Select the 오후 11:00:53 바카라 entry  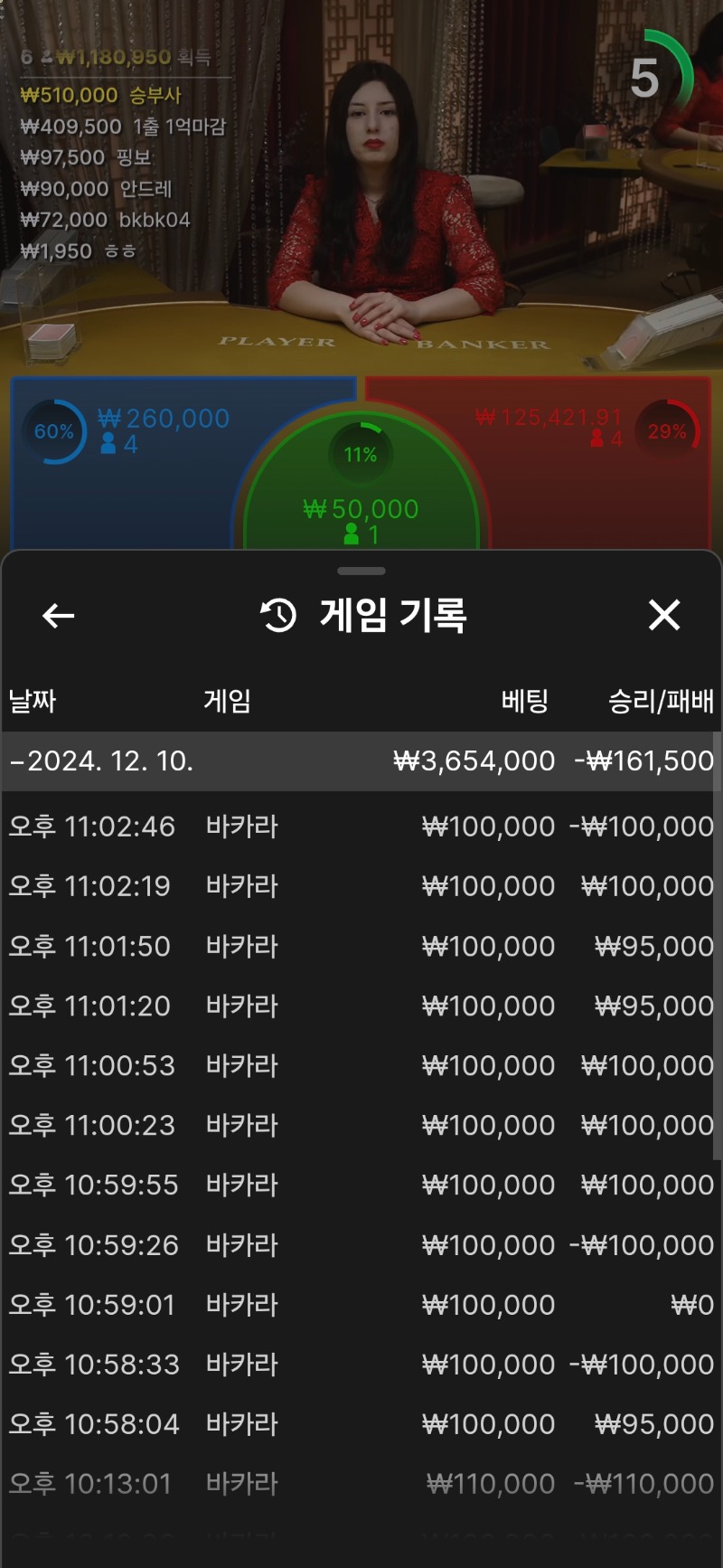[x=361, y=1066]
